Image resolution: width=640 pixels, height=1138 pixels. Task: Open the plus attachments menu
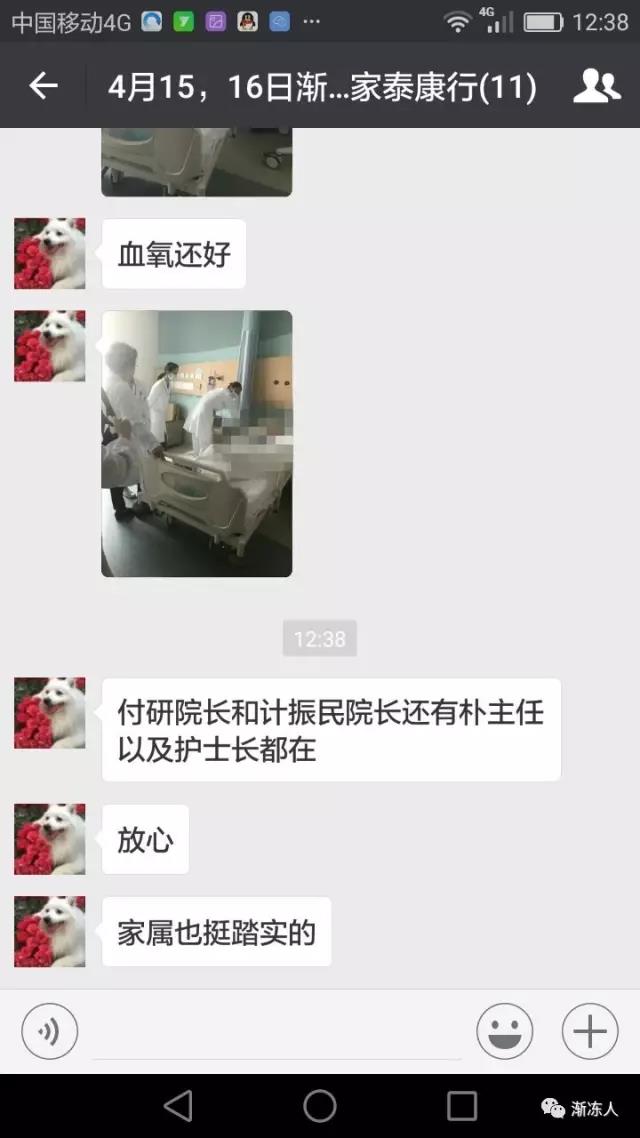590,1031
